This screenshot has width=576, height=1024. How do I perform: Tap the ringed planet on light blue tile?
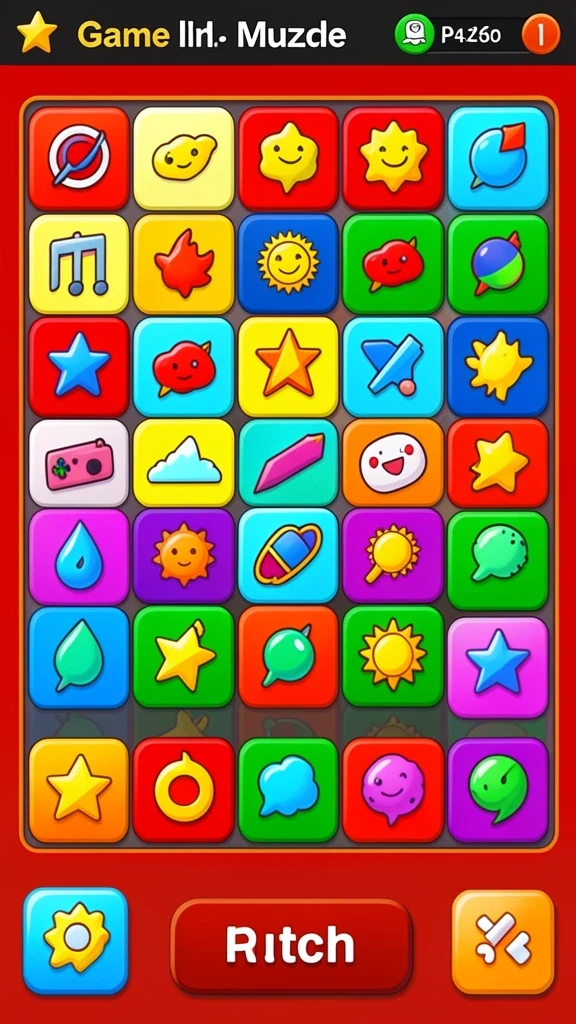288,556
